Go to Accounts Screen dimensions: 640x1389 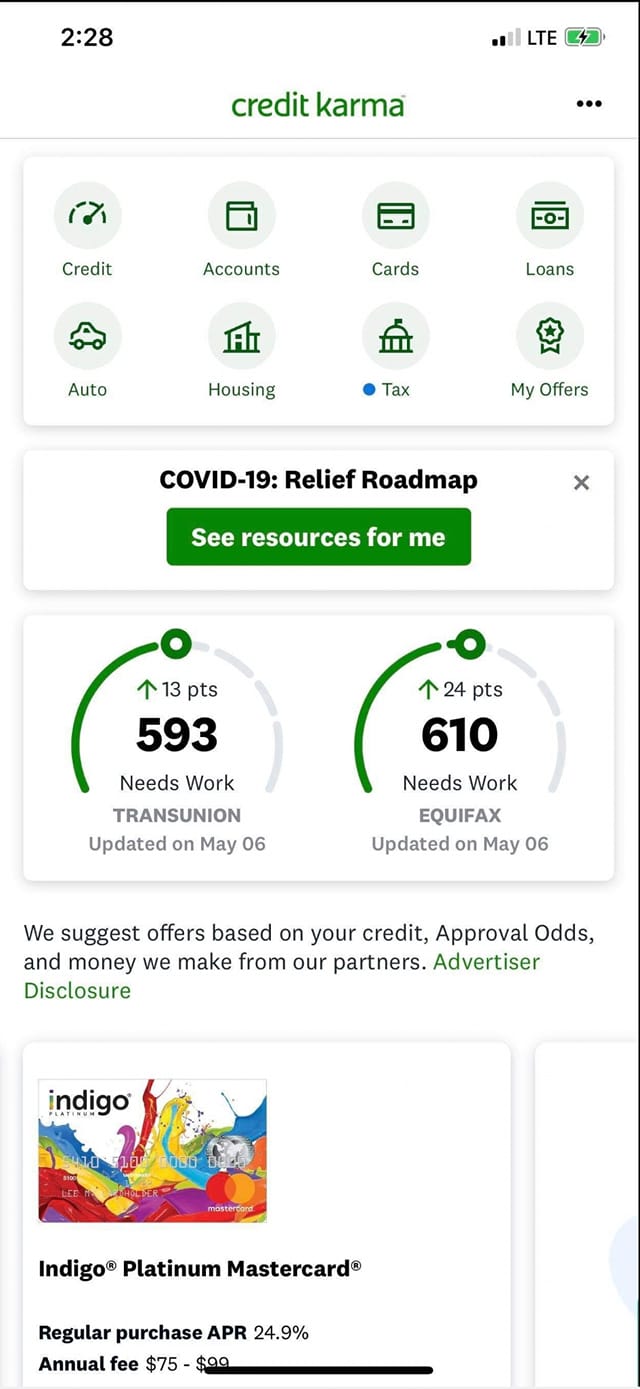point(241,216)
